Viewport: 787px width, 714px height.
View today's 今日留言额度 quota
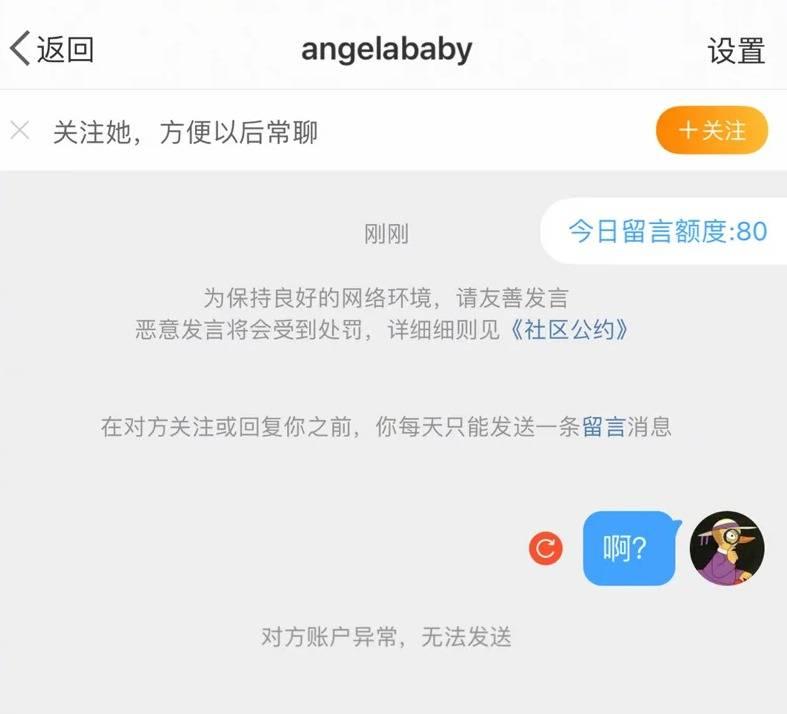click(x=667, y=232)
